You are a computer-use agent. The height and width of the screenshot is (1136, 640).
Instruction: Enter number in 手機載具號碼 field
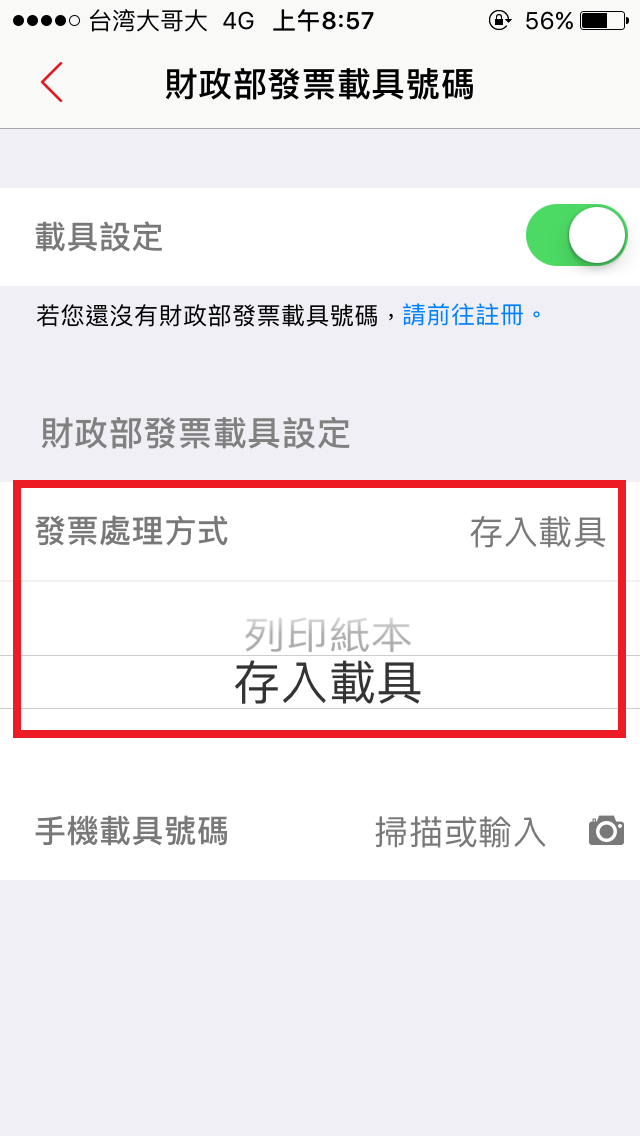click(x=460, y=832)
